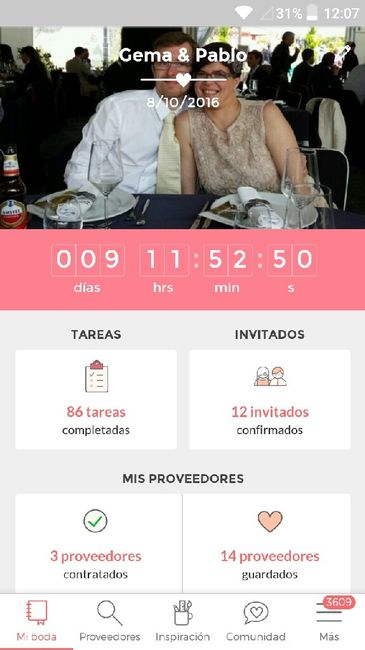The image size is (365, 650).
Task: Open the 12 invitados confirmados card
Action: (x=270, y=400)
